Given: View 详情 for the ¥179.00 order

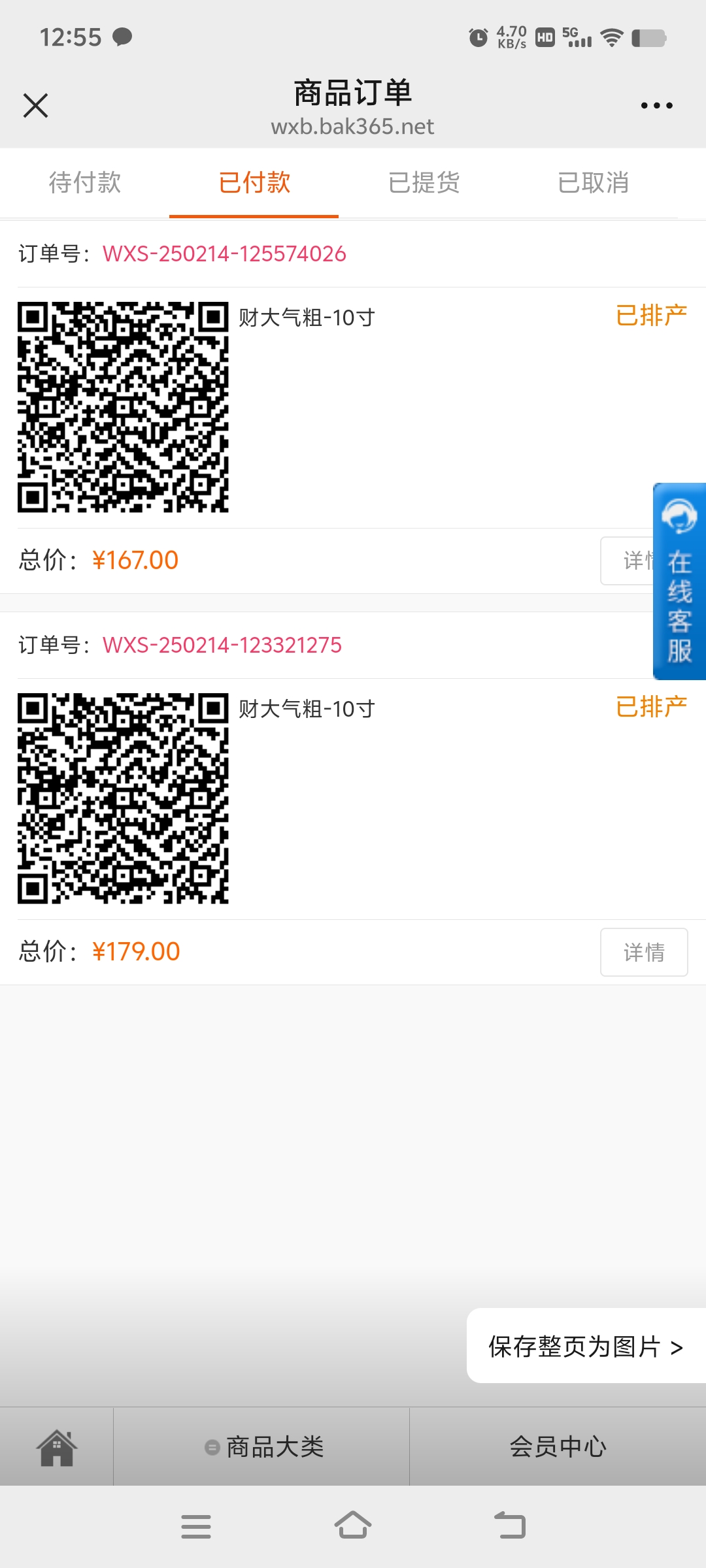Looking at the screenshot, I should [x=644, y=952].
